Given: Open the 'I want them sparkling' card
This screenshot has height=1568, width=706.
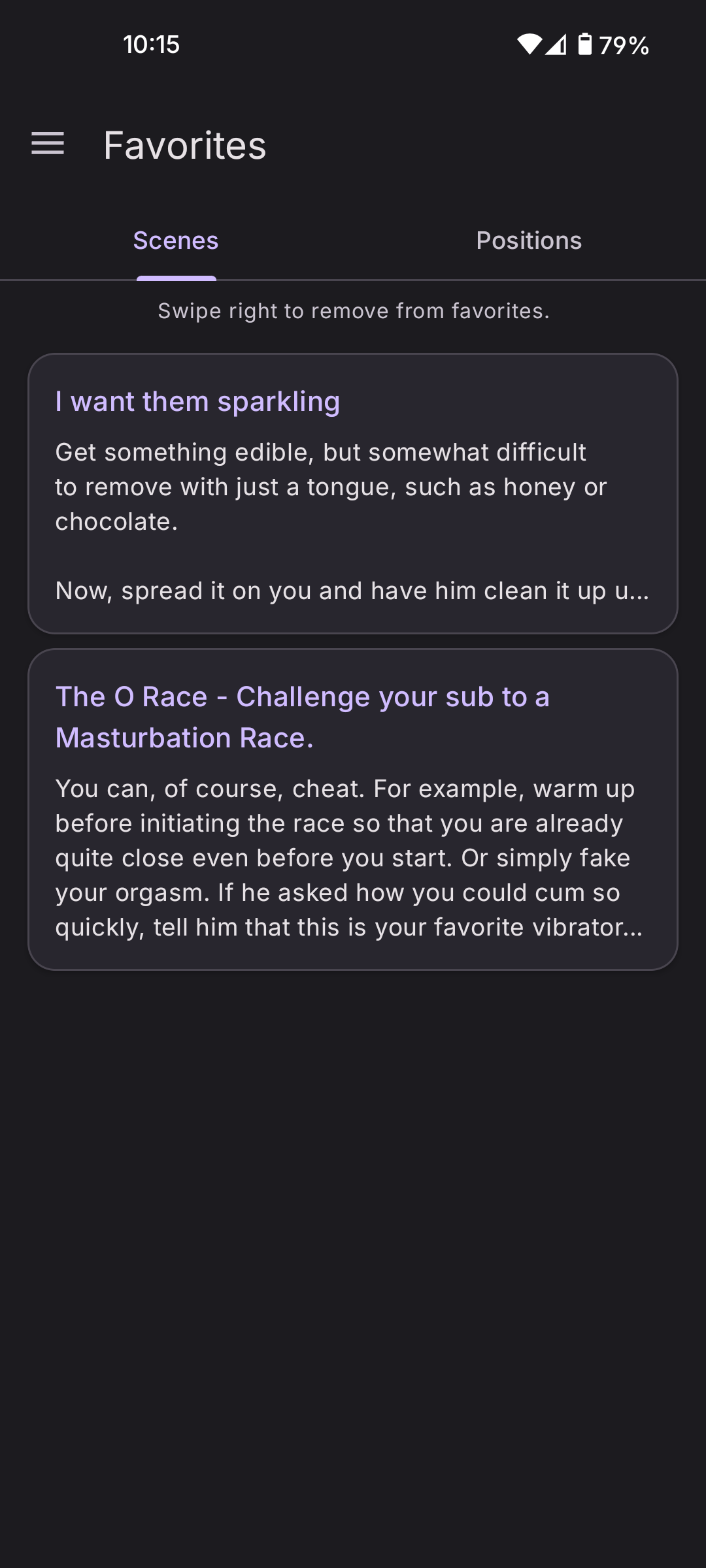Looking at the screenshot, I should click(x=353, y=494).
